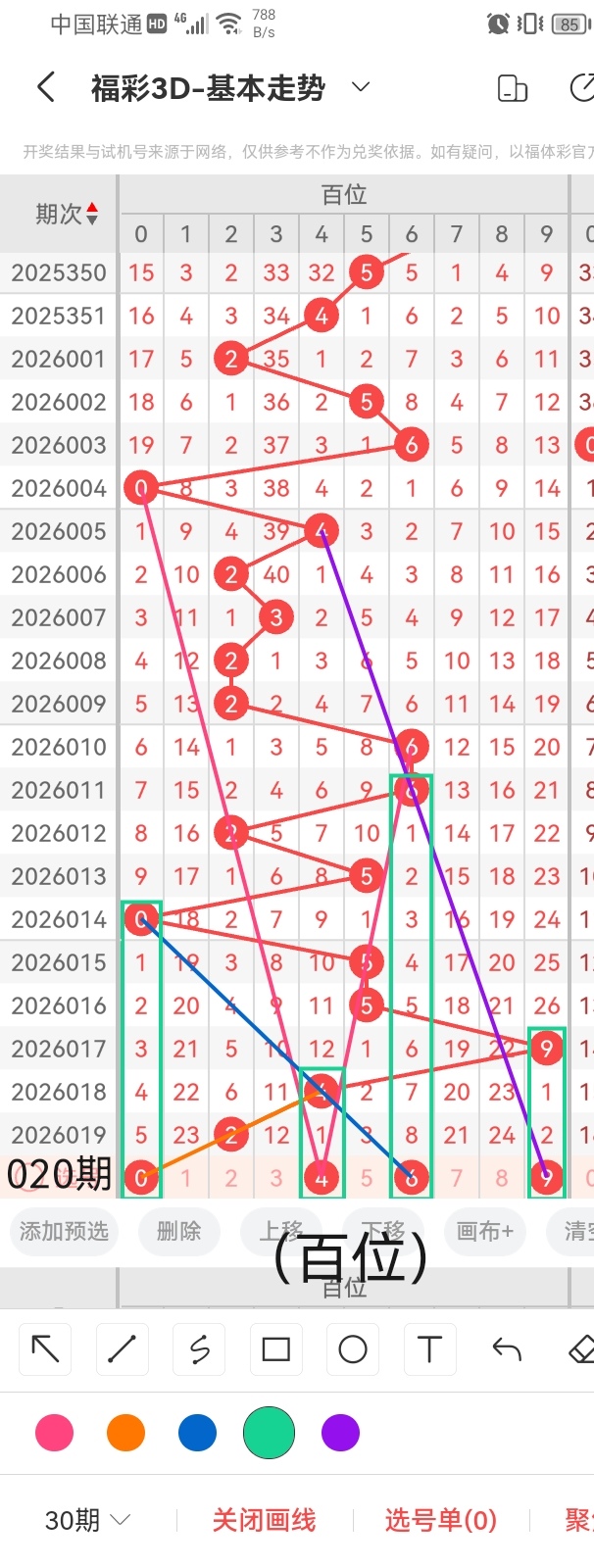
Task: Expand the 福彩3D-基本走势 title dropdown
Action: point(361,87)
